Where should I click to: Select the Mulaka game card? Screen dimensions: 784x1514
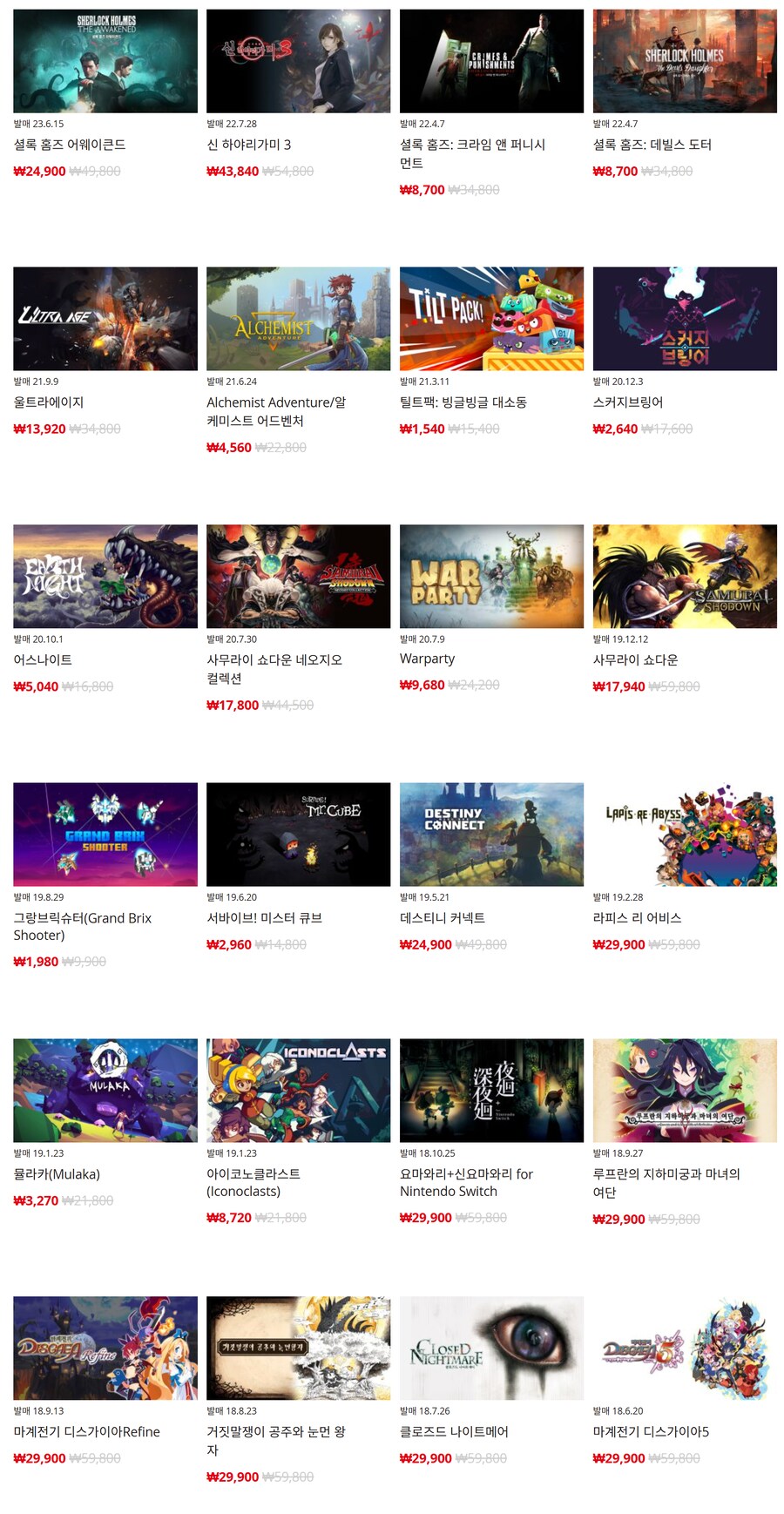click(105, 1090)
